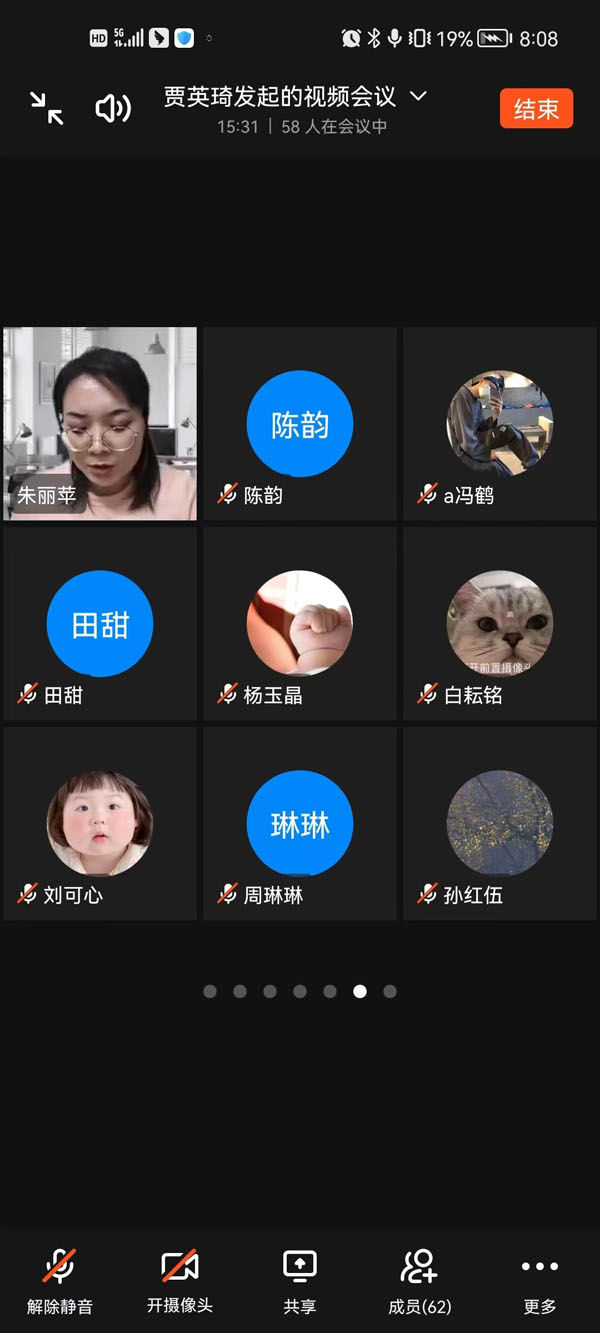This screenshot has width=600, height=1333.
Task: Open the 更多 more options menu
Action: tap(540, 1280)
